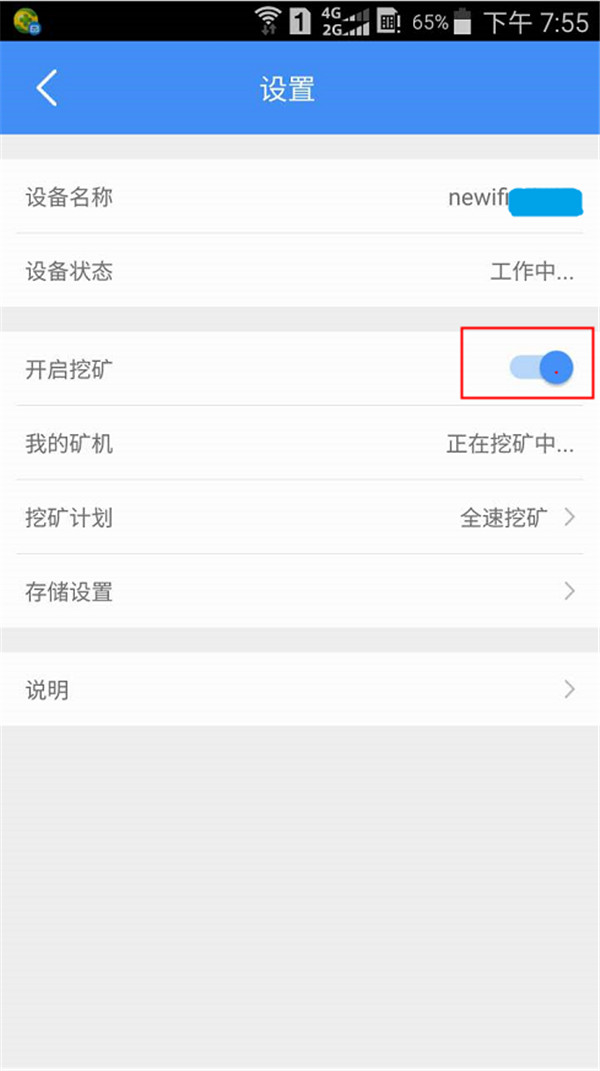600x1071 pixels.
Task: Open the 说明 page
Action: pos(300,689)
